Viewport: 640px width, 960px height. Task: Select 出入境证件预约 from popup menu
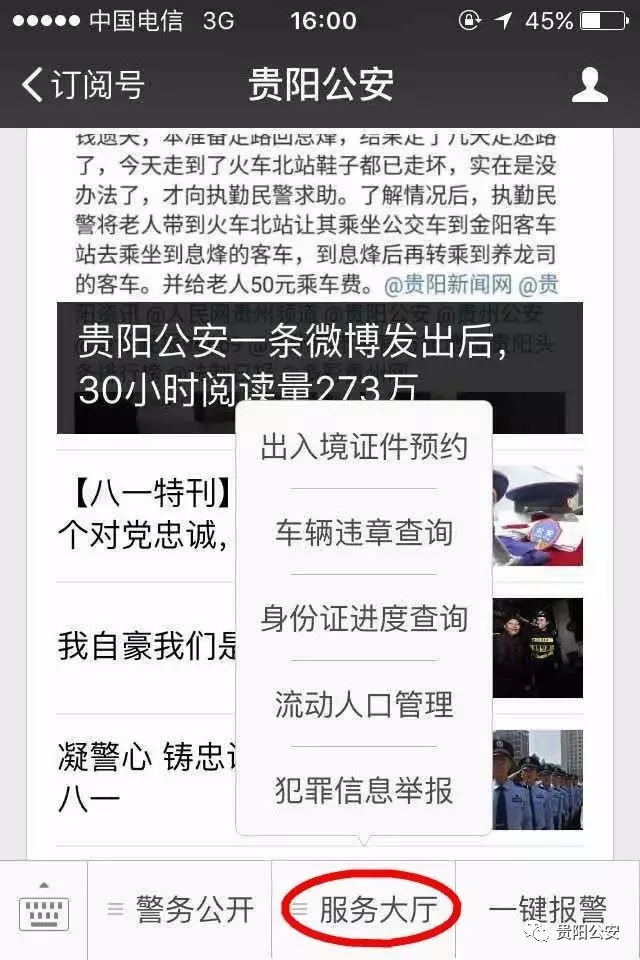[x=364, y=446]
